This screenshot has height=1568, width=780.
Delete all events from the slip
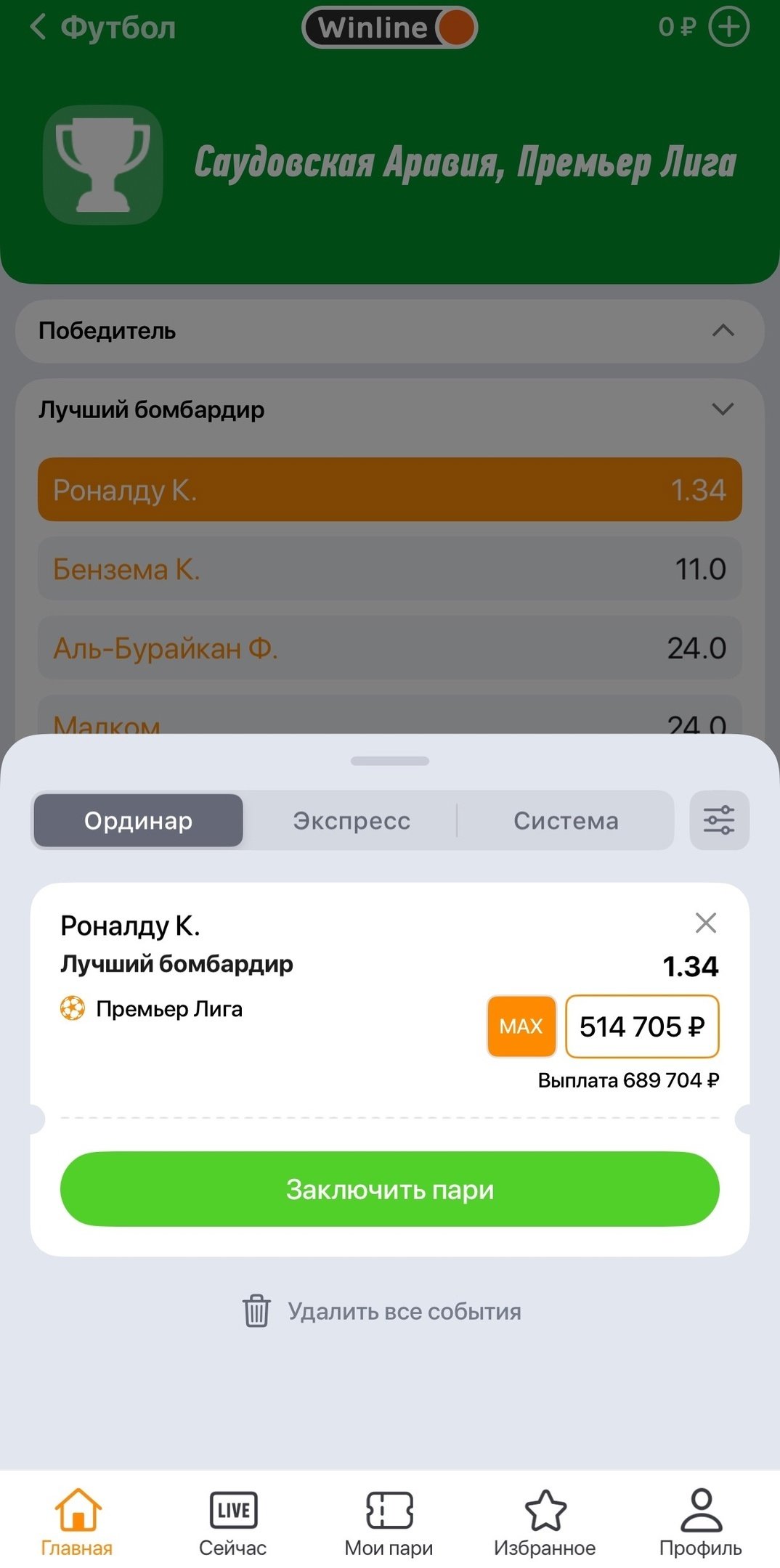383,1311
